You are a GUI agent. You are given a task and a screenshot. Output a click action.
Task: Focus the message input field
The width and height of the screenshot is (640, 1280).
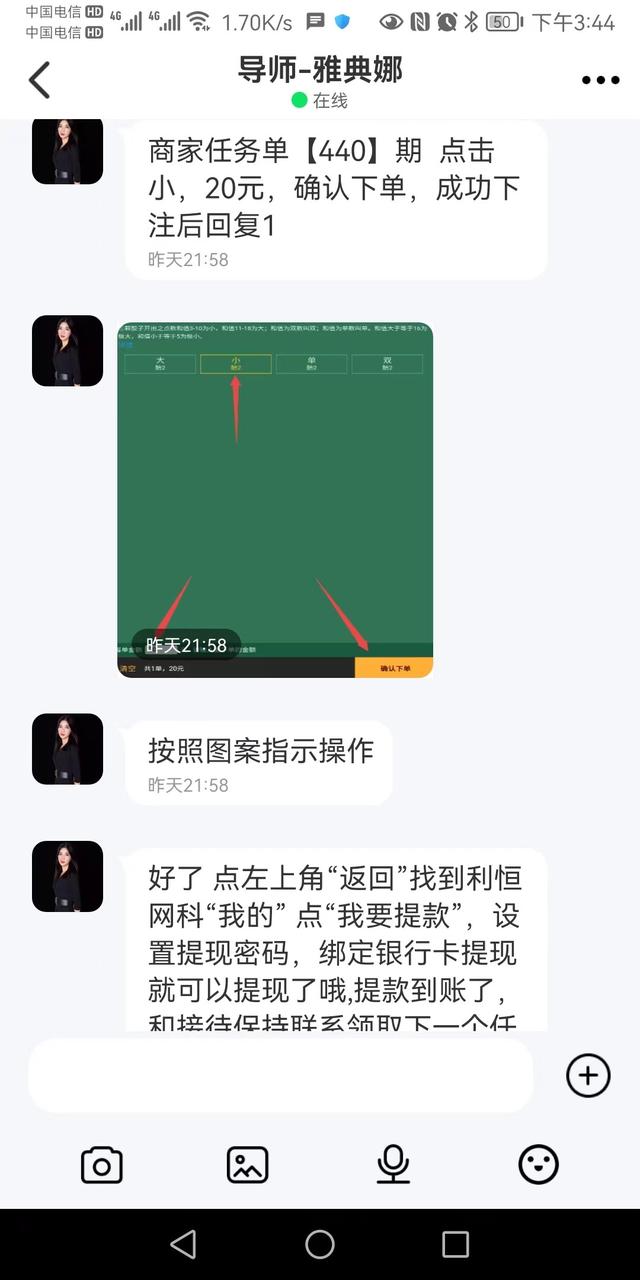point(280,1075)
